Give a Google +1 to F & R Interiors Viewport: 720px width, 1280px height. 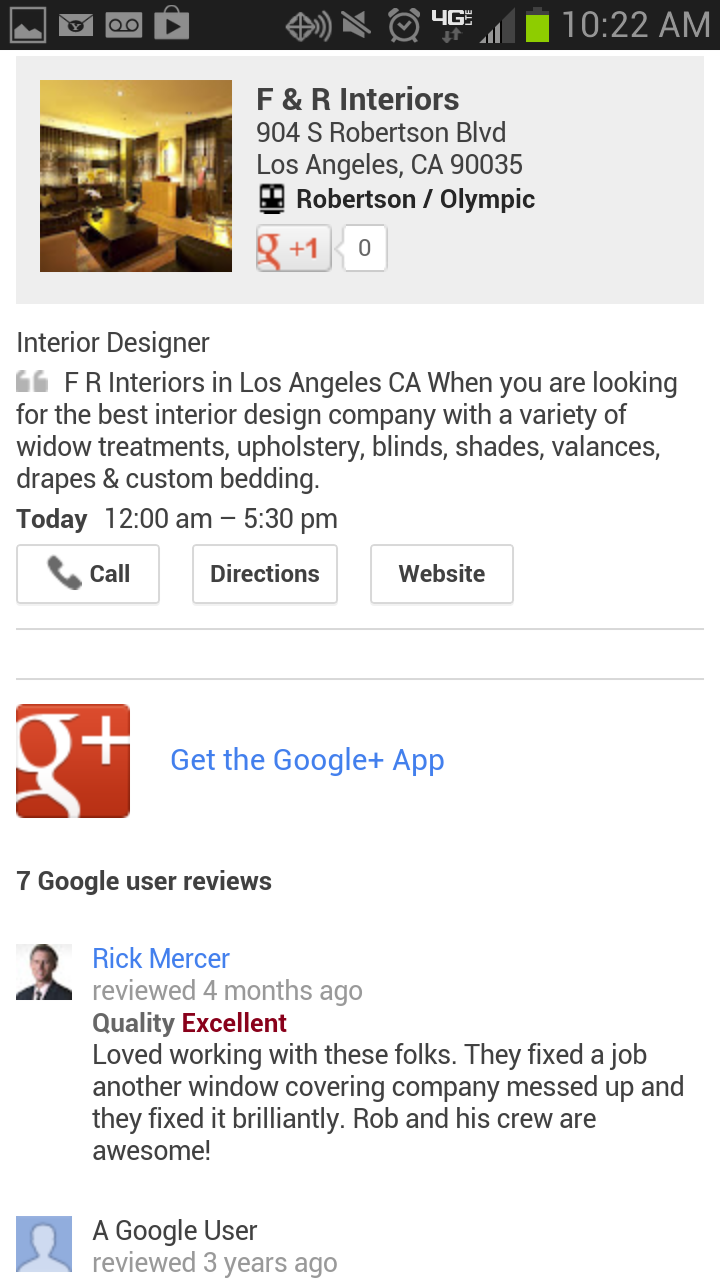click(x=293, y=248)
